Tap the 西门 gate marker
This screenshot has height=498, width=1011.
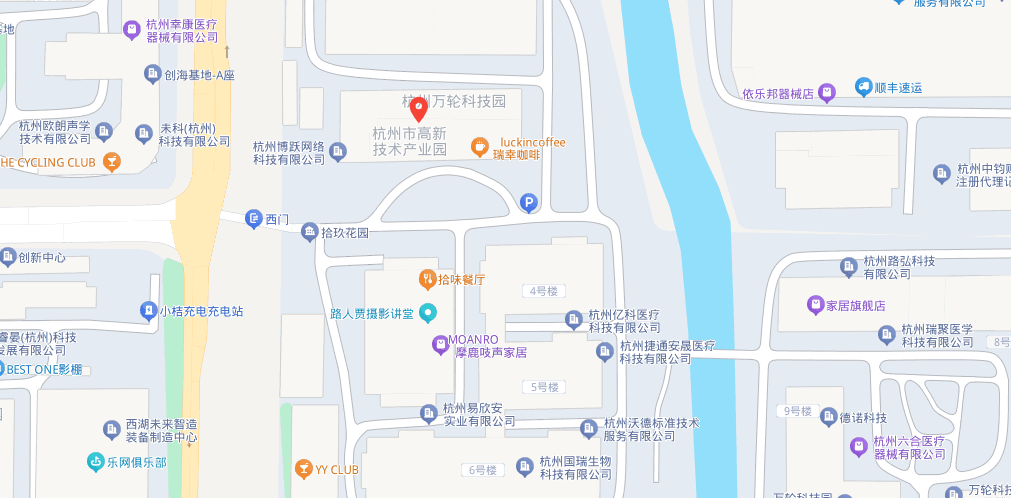pos(254,218)
